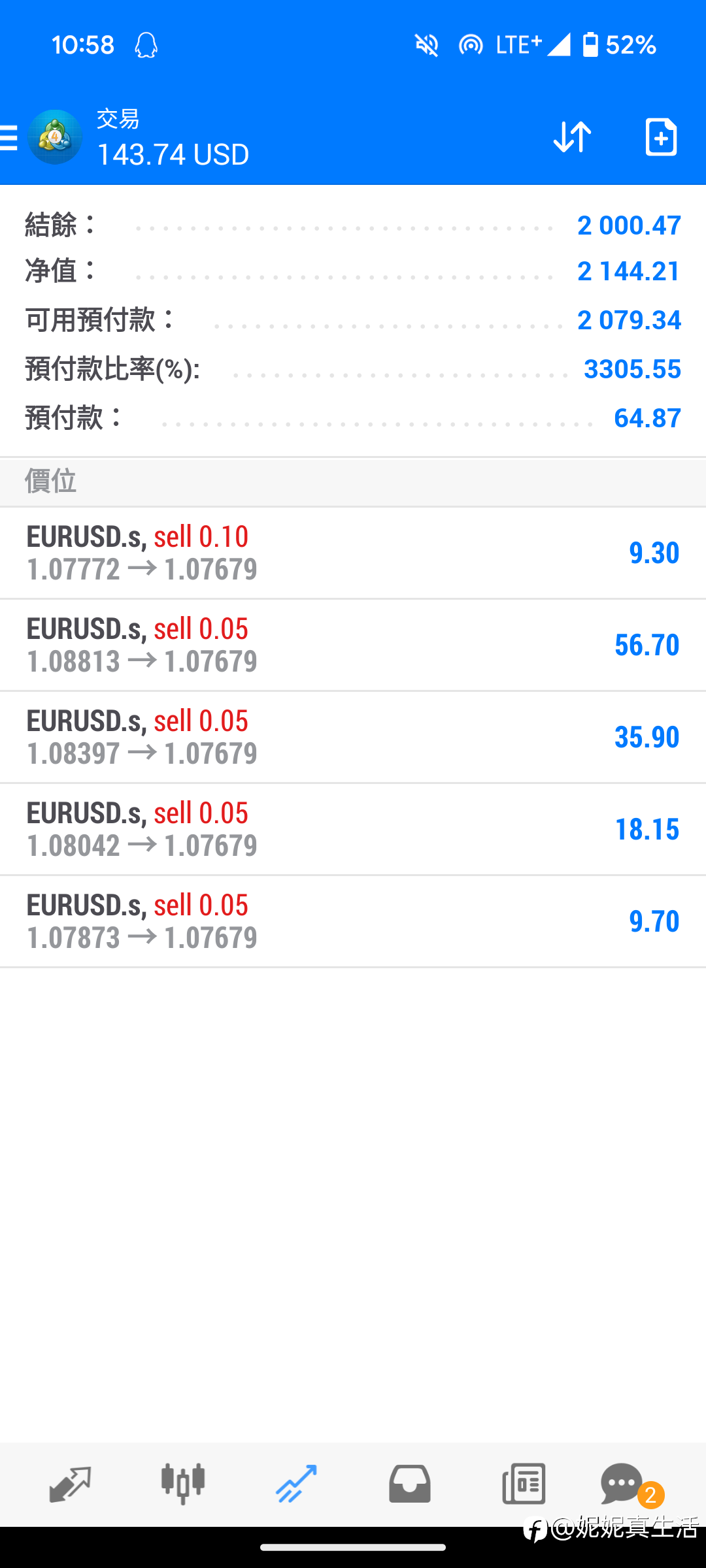706x1568 pixels.
Task: Open the EURUSD.s sell 0.10 position
Action: [353, 553]
